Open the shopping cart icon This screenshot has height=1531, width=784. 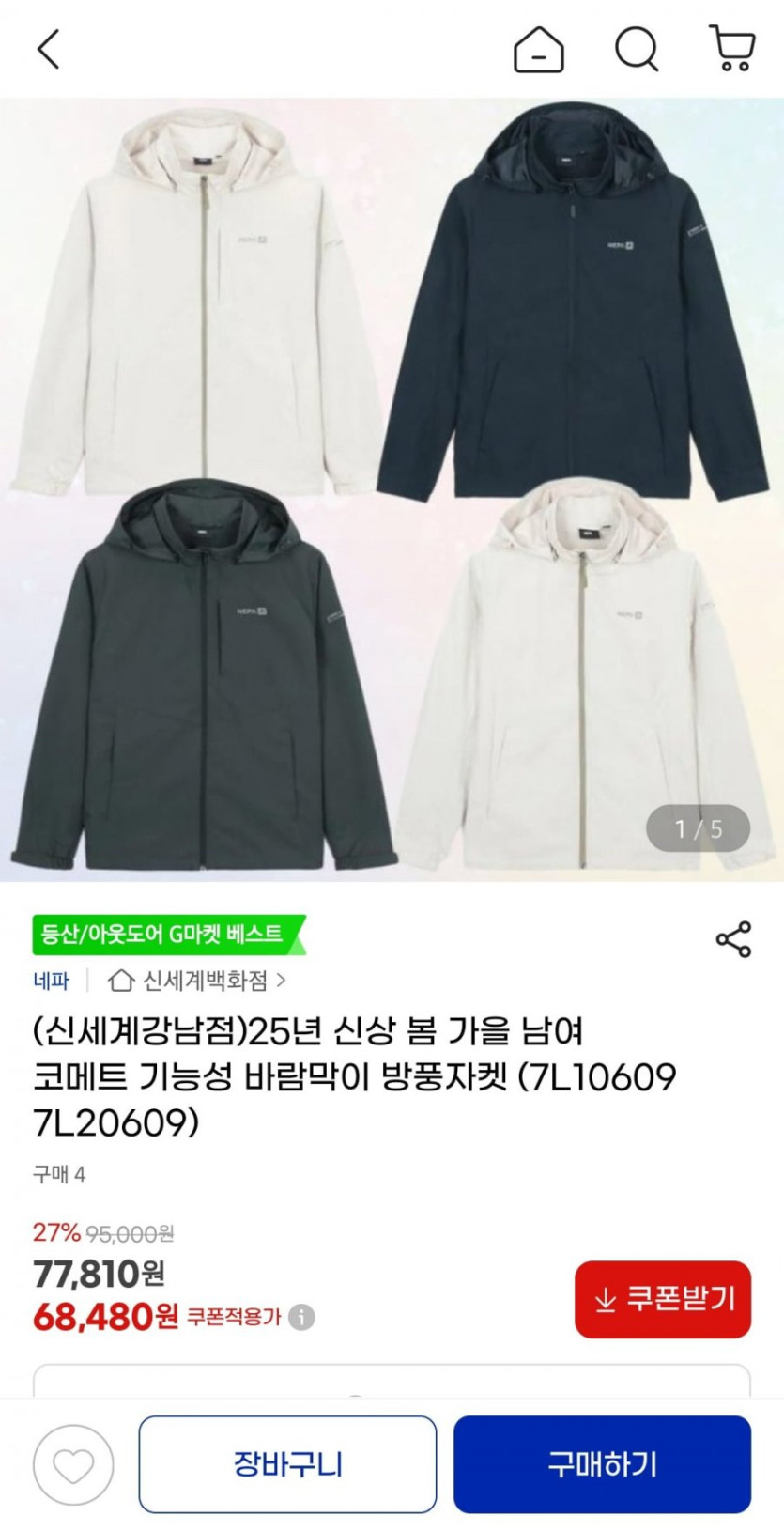click(732, 49)
